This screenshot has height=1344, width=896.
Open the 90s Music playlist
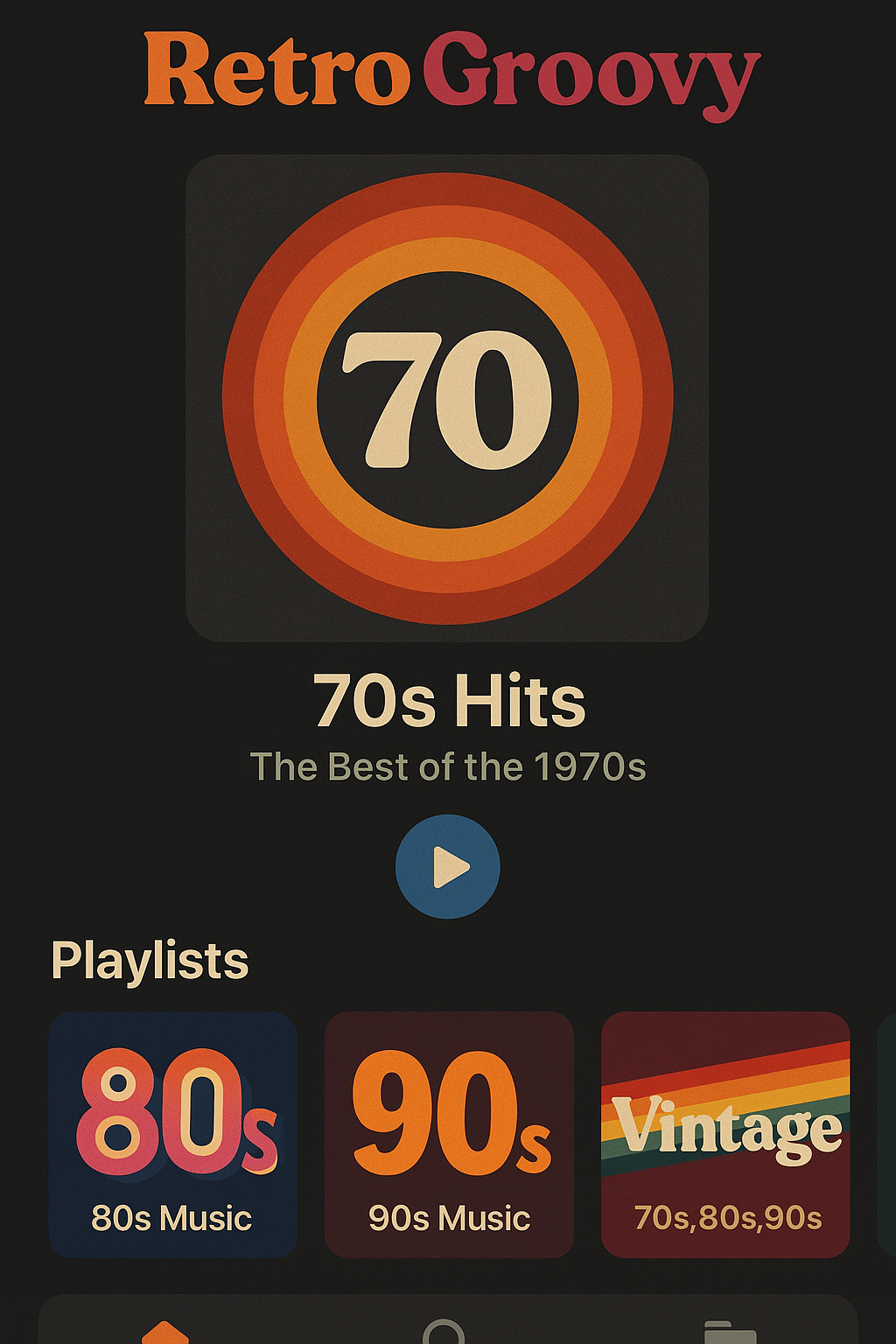449,1134
